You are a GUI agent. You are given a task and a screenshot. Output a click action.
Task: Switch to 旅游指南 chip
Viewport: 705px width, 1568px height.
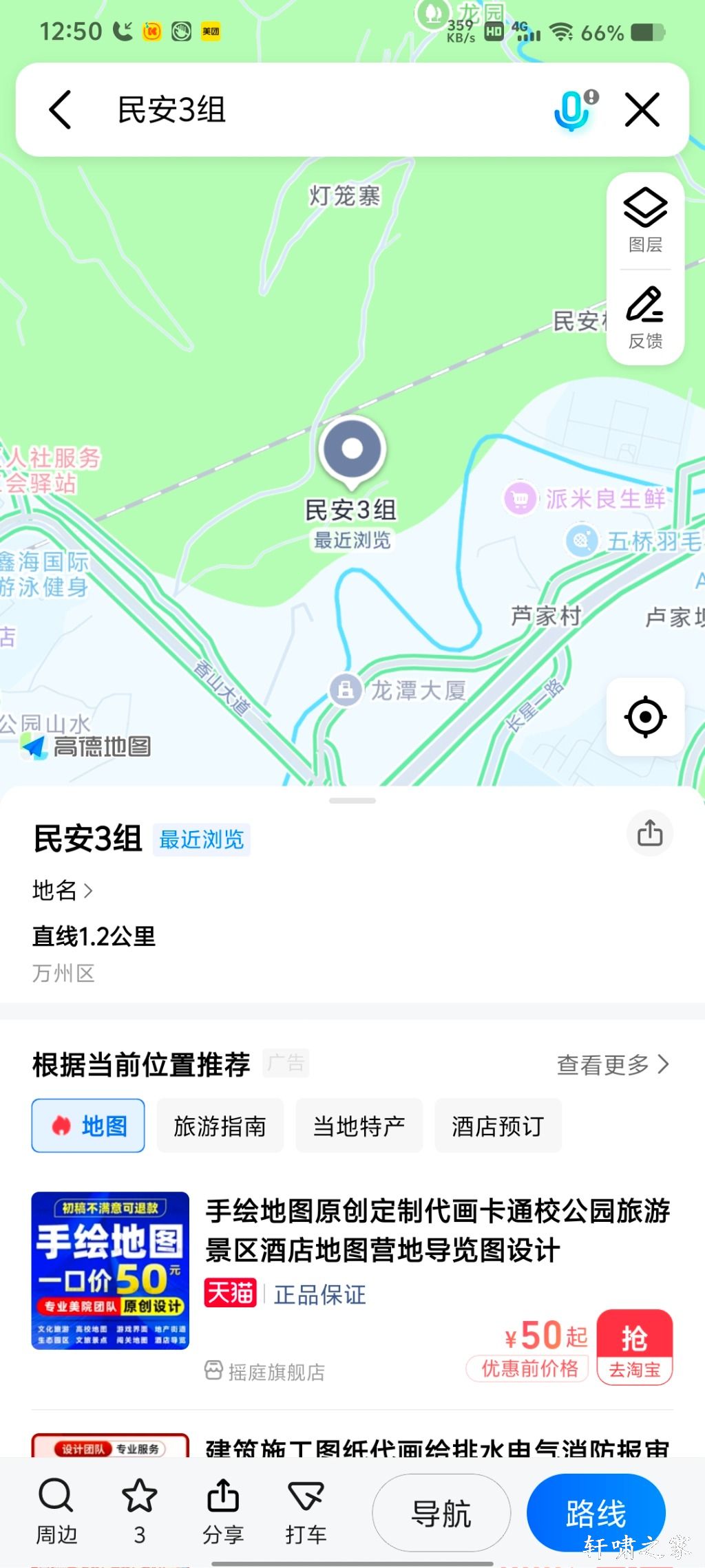(x=220, y=1126)
